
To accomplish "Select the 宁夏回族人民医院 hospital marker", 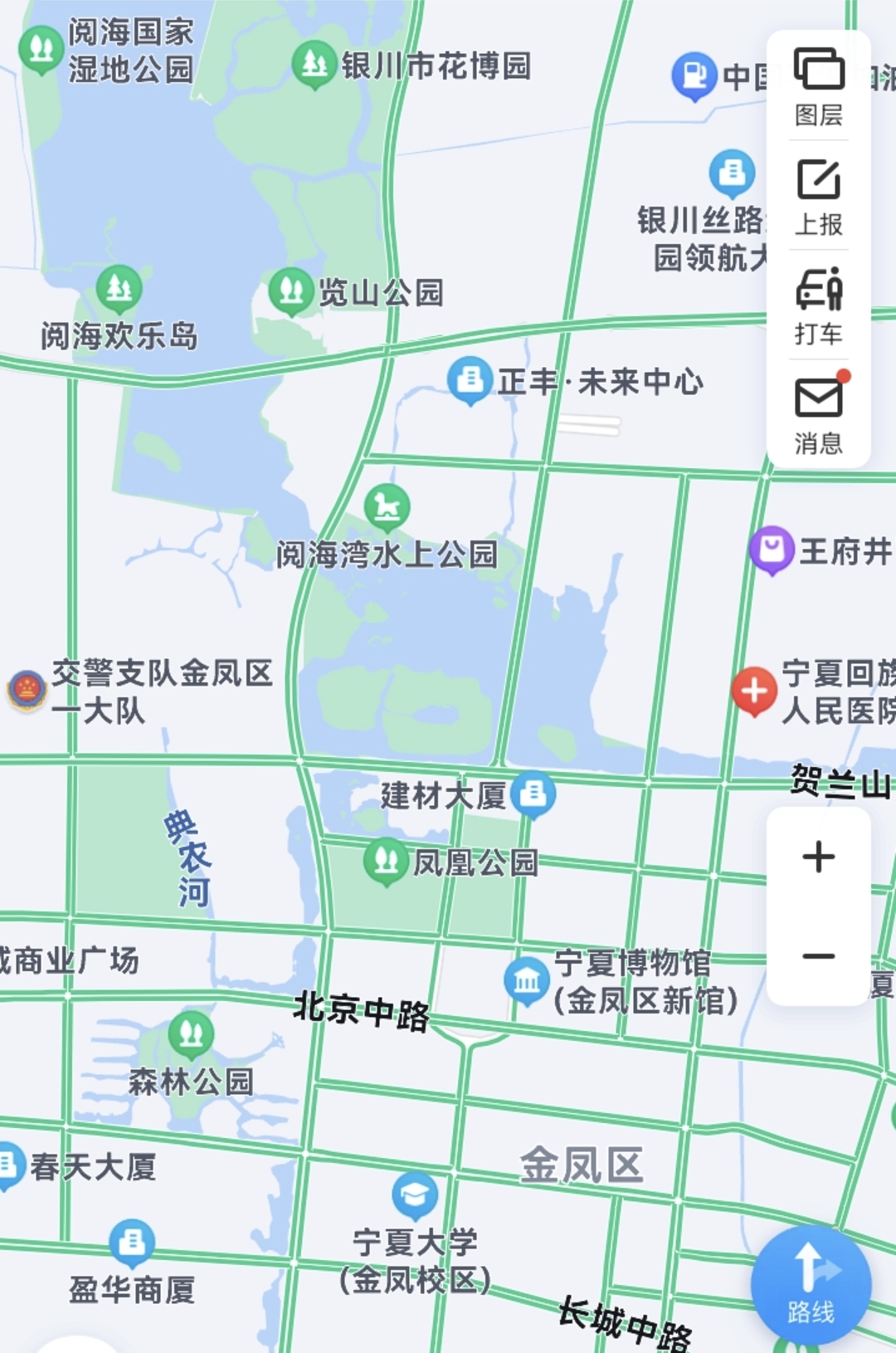I will tap(753, 691).
